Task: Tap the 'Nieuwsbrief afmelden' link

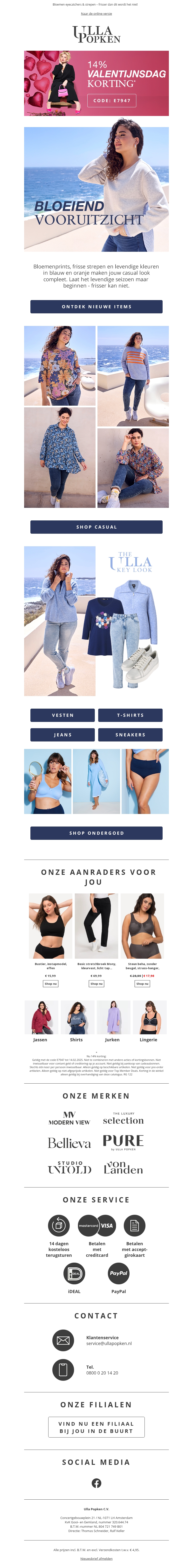Action: coord(96,1559)
